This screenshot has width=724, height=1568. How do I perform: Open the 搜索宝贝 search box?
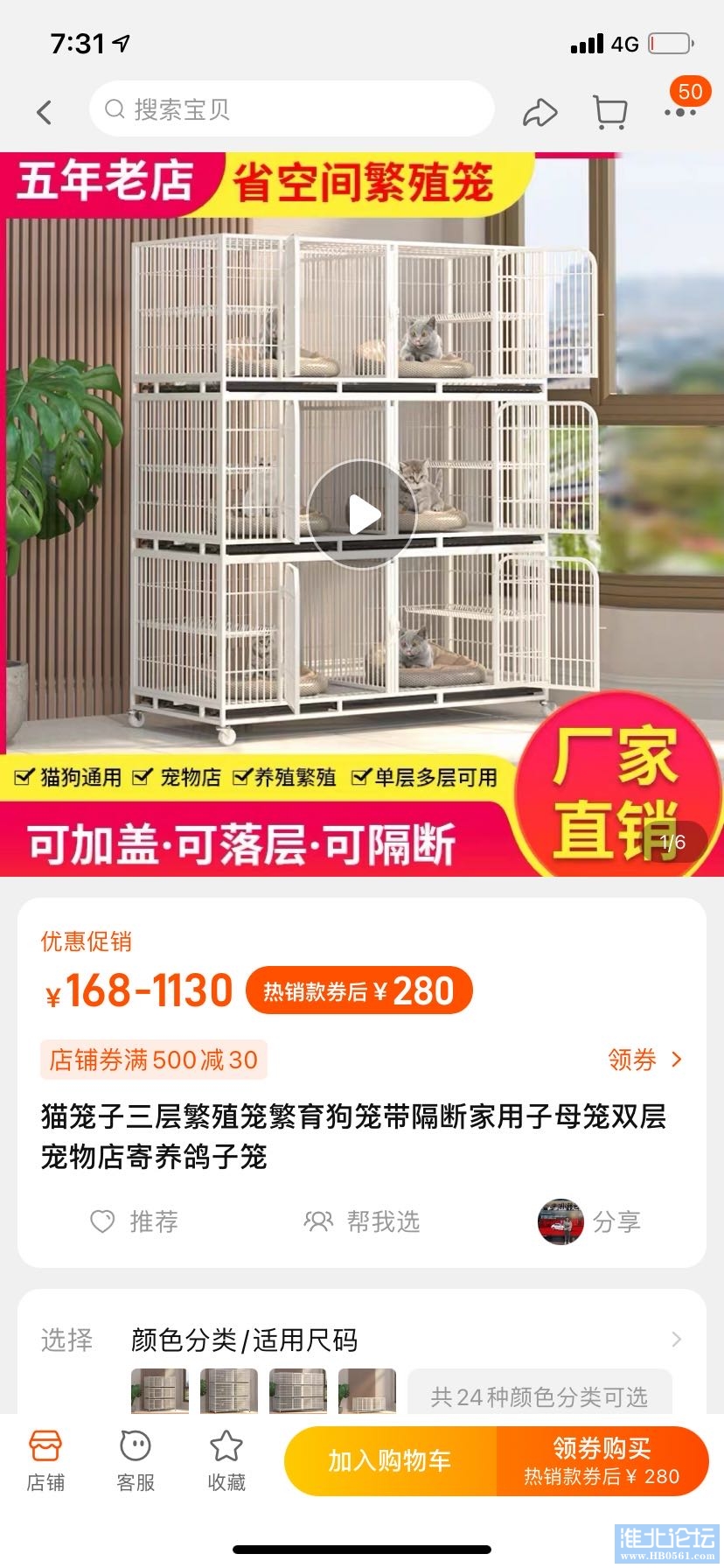(291, 109)
